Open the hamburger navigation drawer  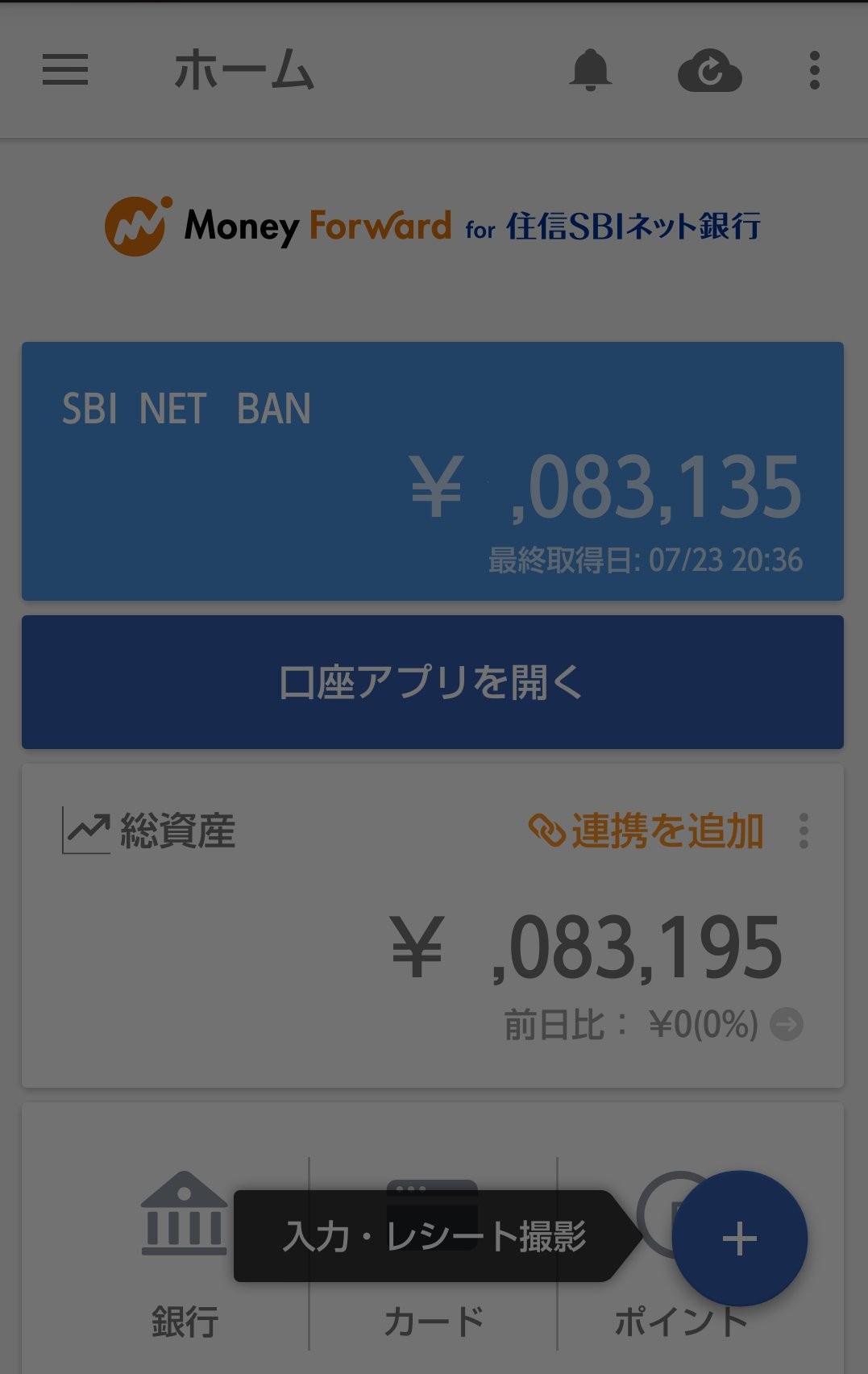point(65,69)
